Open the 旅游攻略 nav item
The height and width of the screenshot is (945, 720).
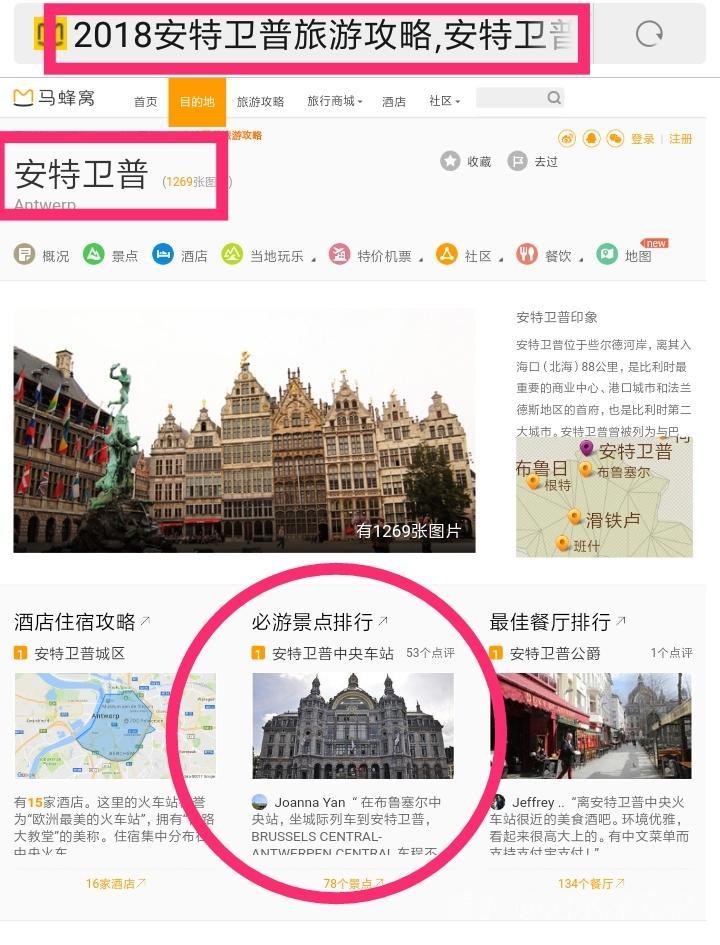[260, 101]
